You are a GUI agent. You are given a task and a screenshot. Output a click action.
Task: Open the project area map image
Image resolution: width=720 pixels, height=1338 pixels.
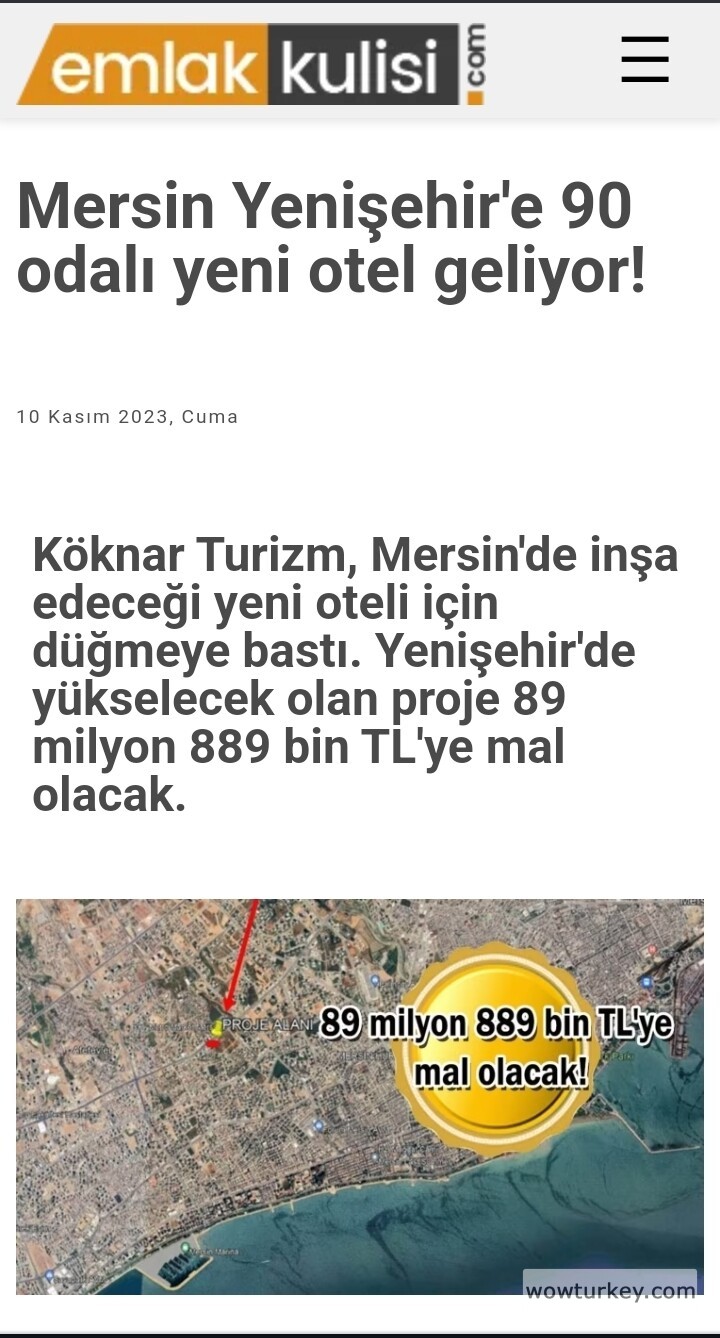(359, 1095)
